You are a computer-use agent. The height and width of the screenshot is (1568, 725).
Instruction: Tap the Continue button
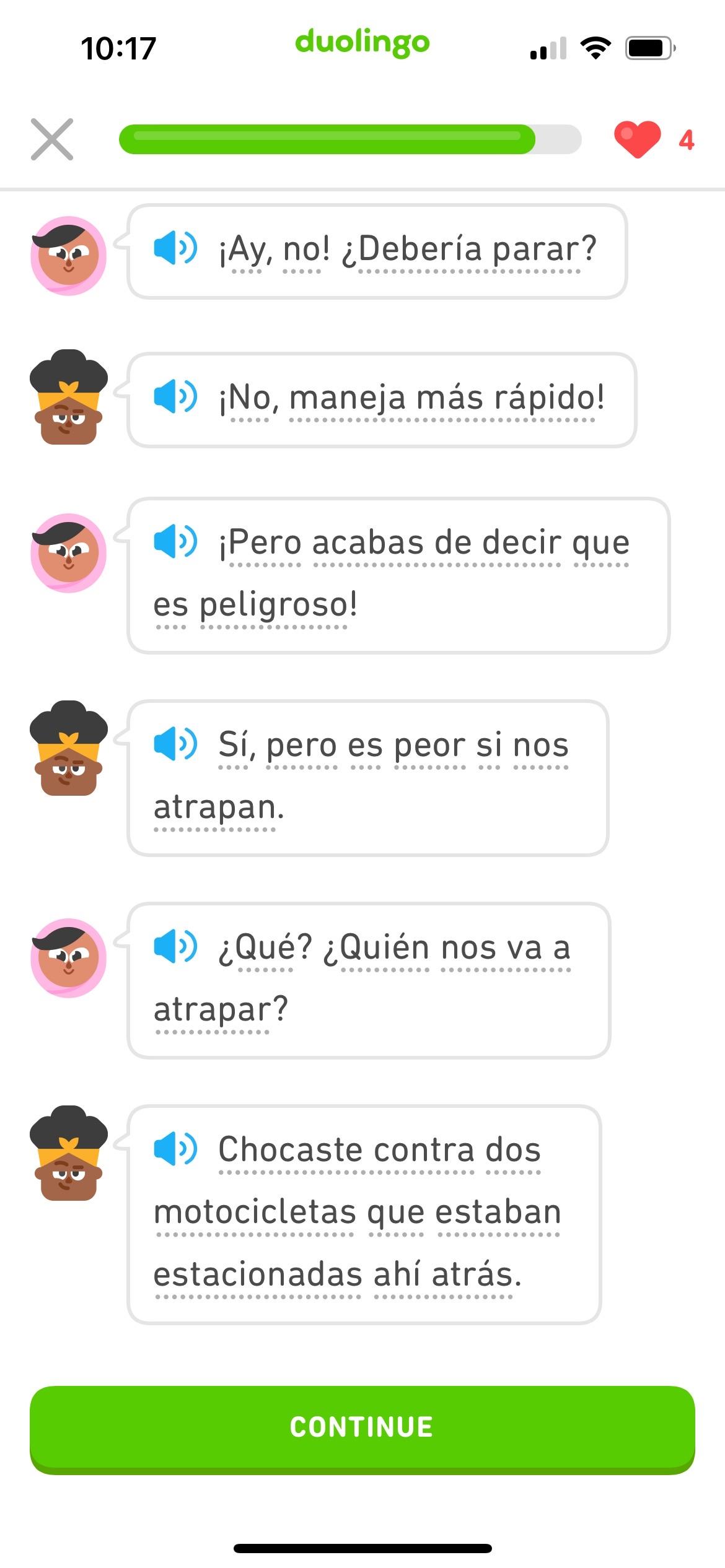point(362,1430)
